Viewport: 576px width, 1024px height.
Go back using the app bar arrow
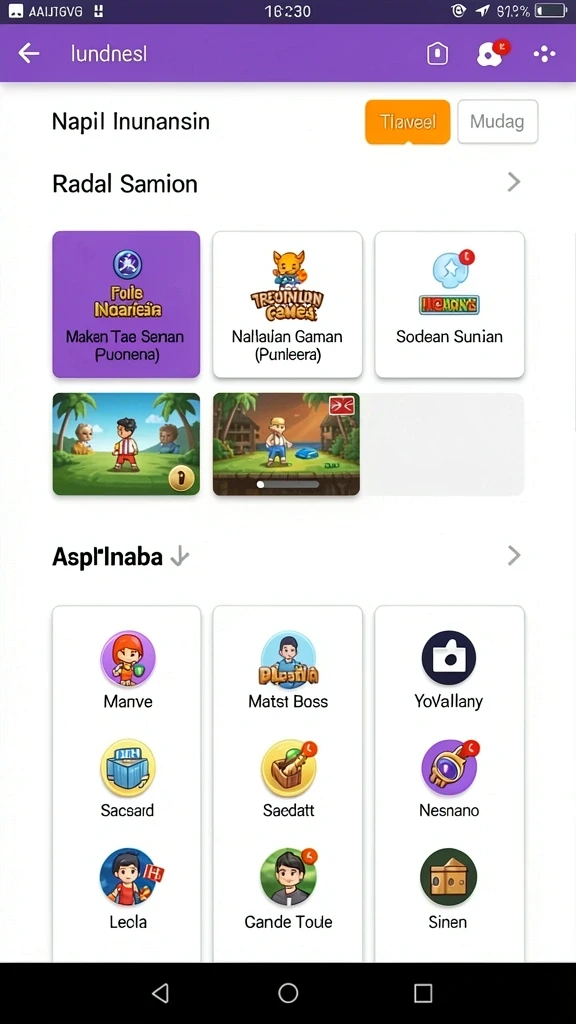(29, 54)
